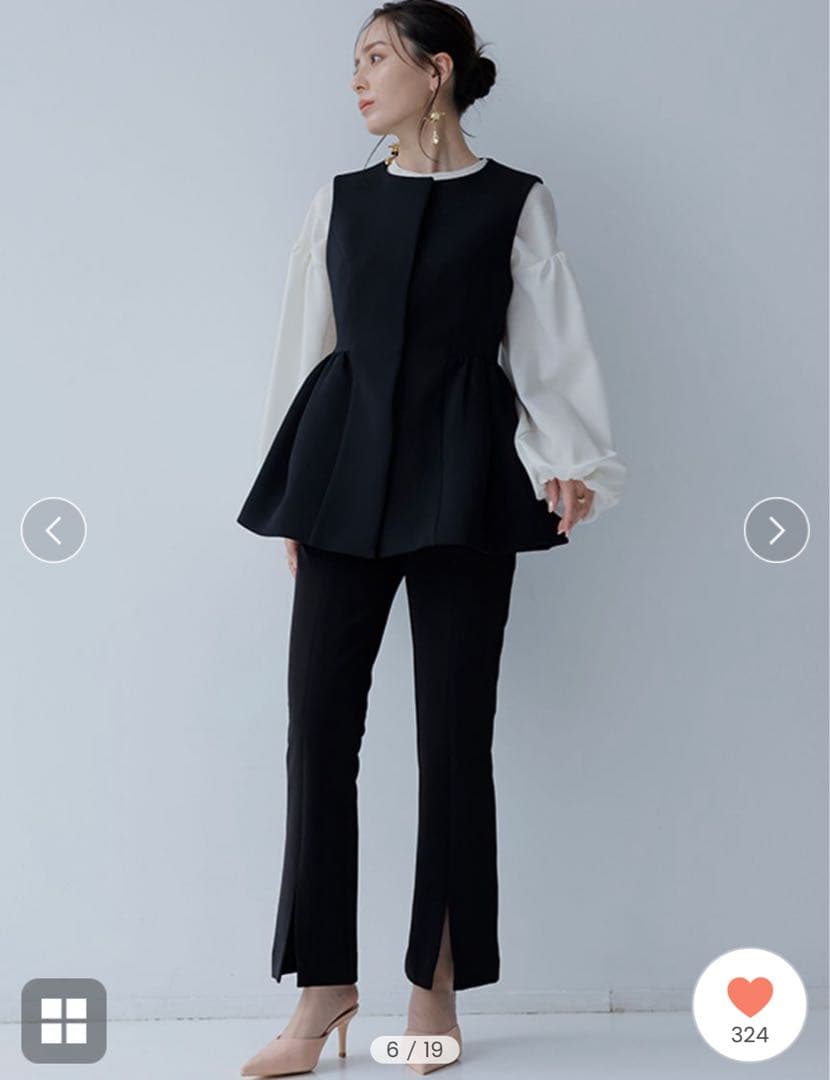The width and height of the screenshot is (830, 1080).
Task: Go to the previous product photo
Action: click(x=54, y=530)
